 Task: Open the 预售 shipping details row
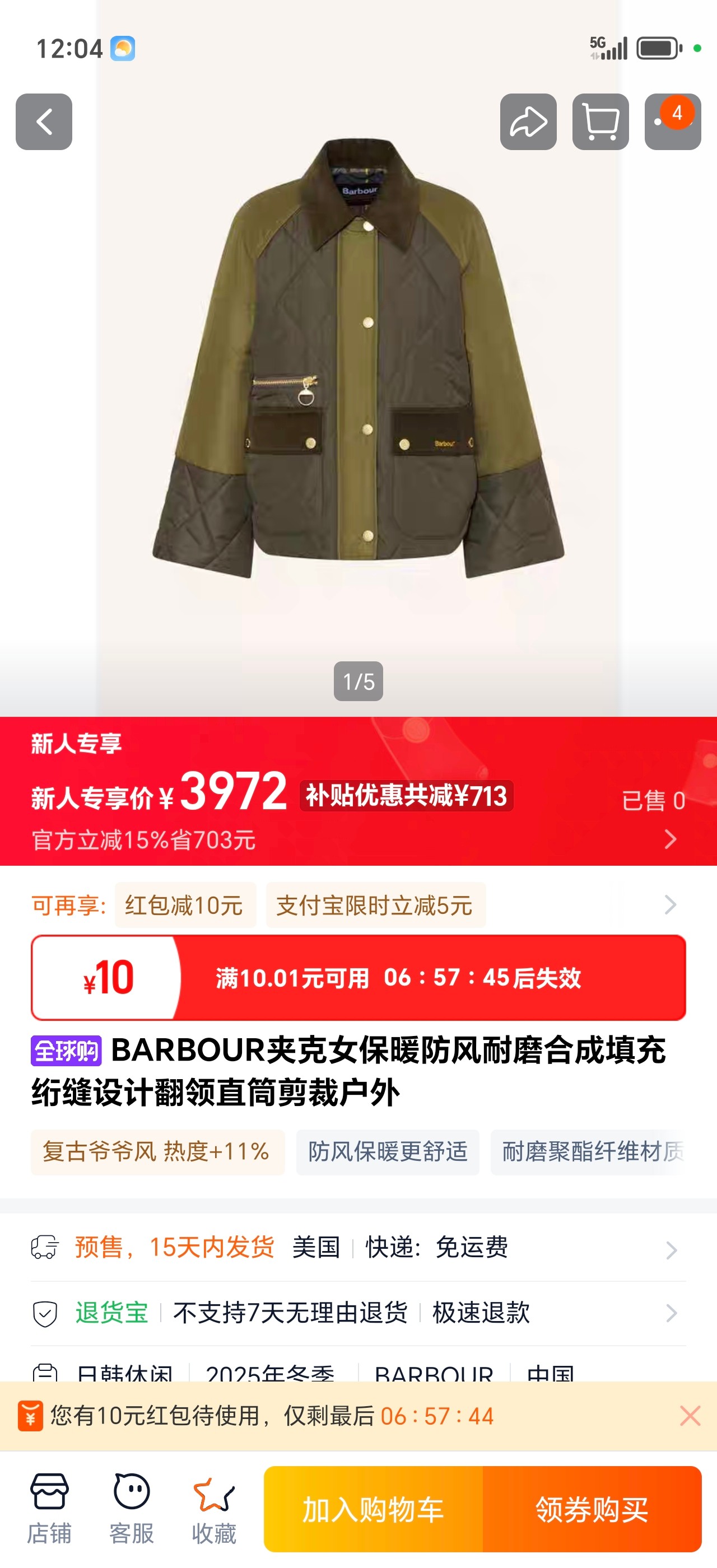358,1248
